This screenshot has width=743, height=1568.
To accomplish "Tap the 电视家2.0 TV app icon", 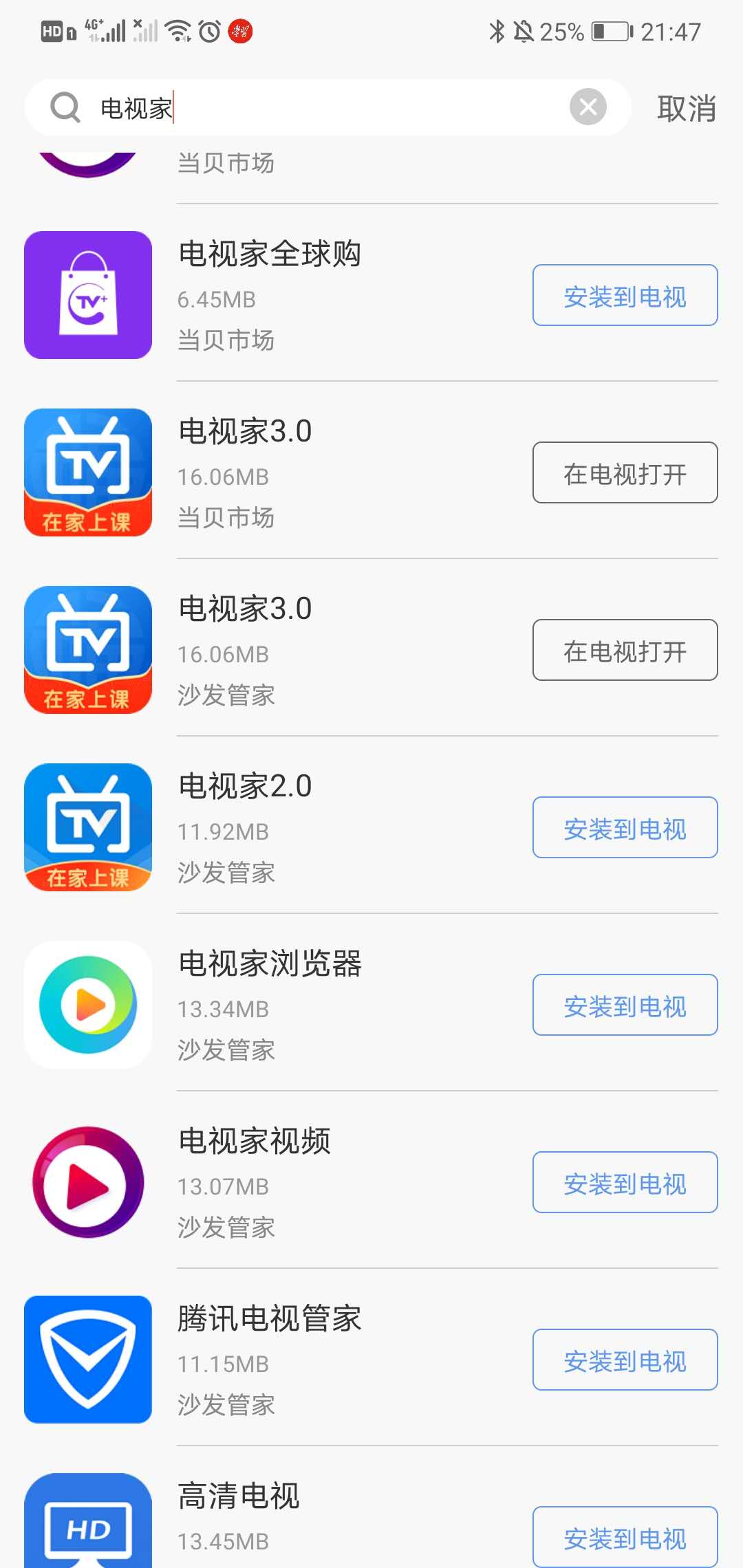I will [x=88, y=827].
